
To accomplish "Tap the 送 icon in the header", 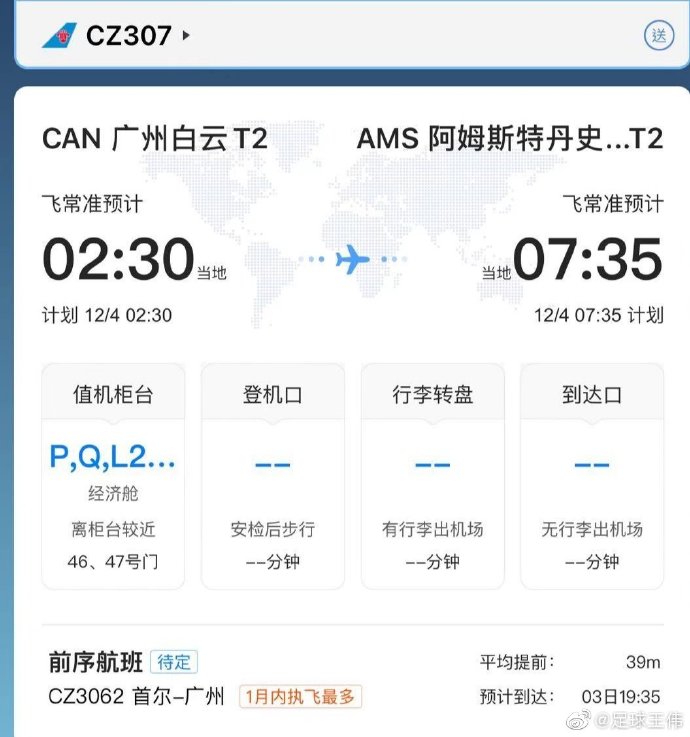I will pos(658,35).
